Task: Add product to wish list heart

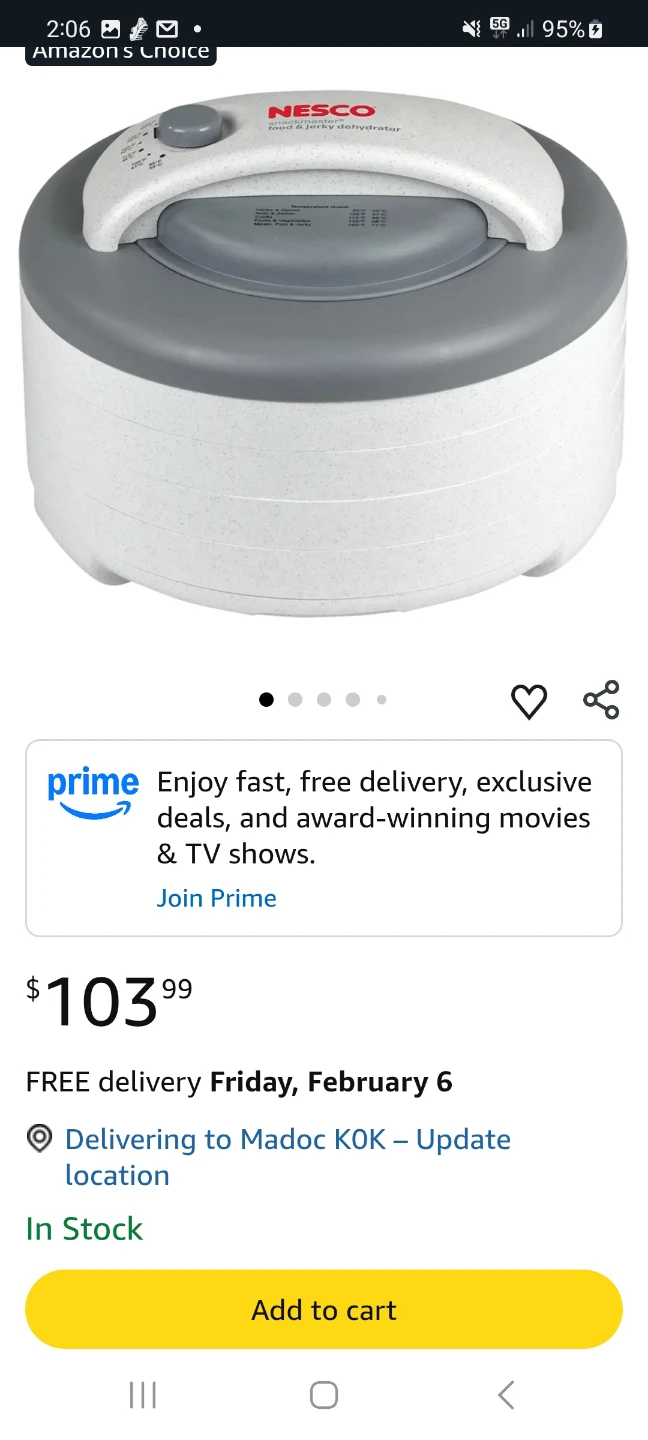Action: coord(529,702)
